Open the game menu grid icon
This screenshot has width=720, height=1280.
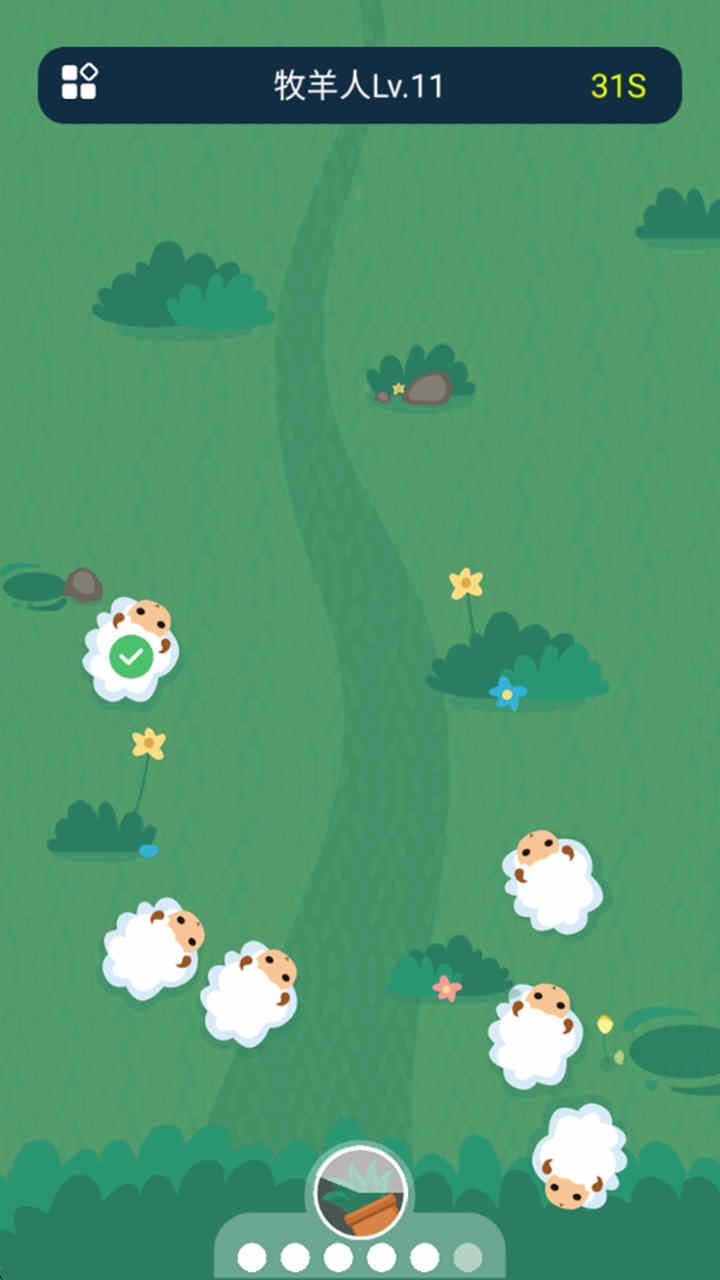[79, 82]
